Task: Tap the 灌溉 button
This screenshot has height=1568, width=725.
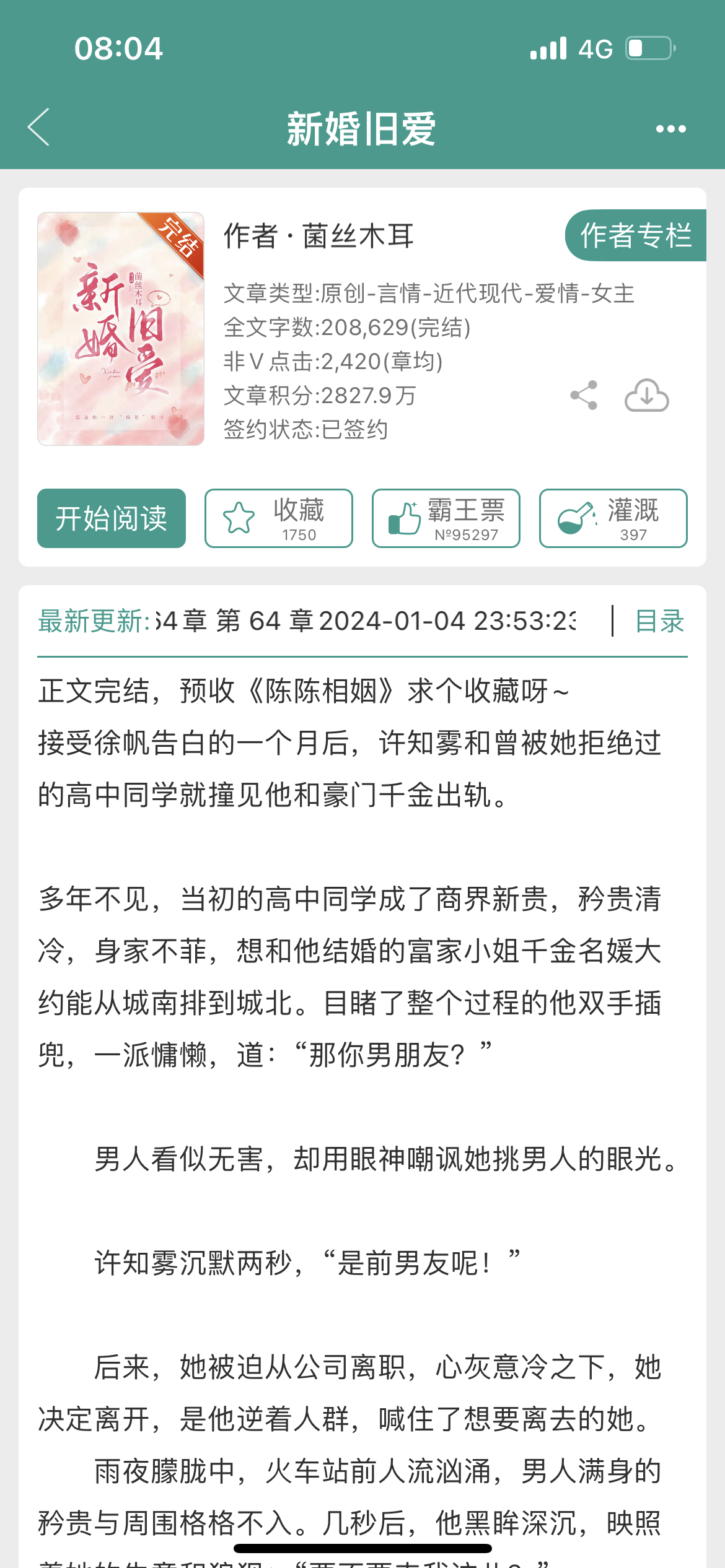Action: click(x=613, y=518)
